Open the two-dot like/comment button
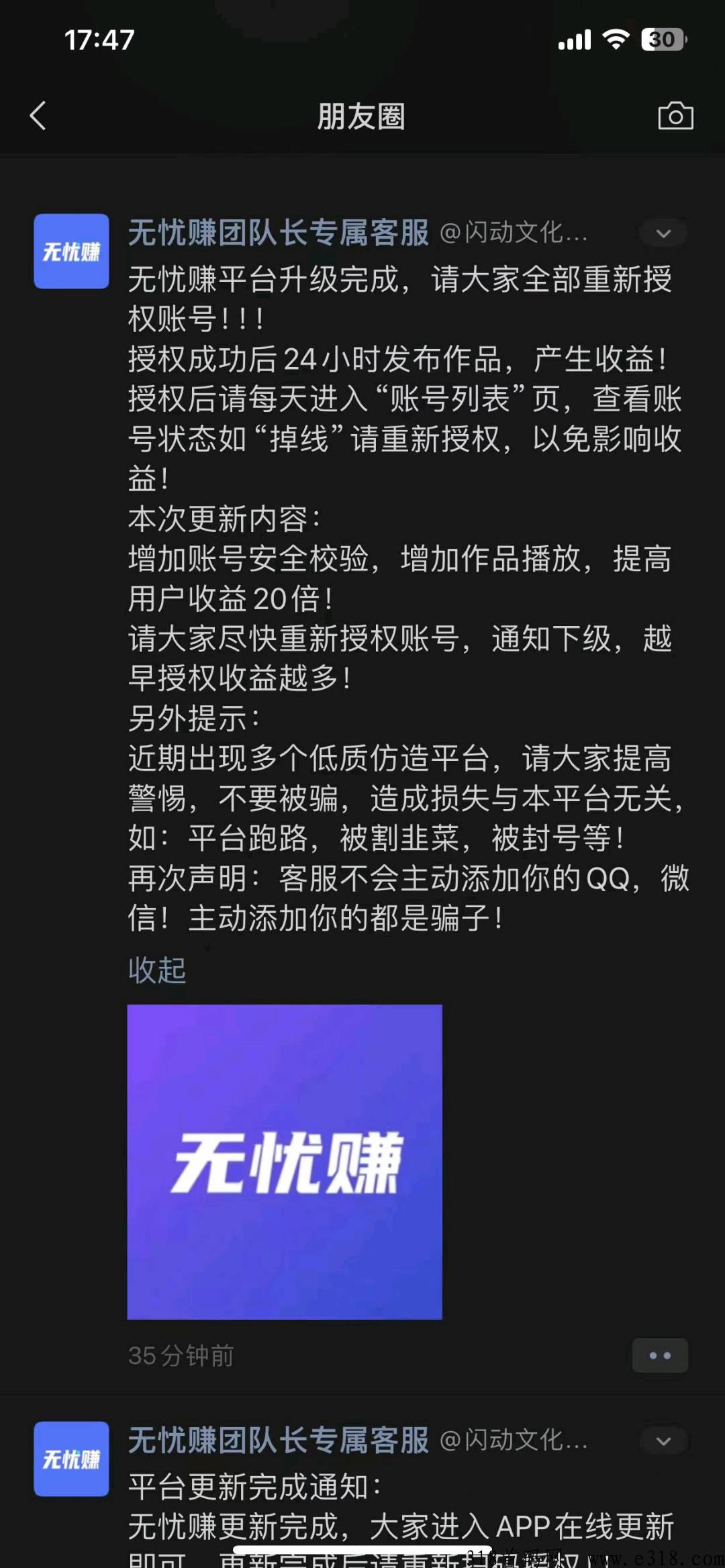 [x=660, y=1355]
